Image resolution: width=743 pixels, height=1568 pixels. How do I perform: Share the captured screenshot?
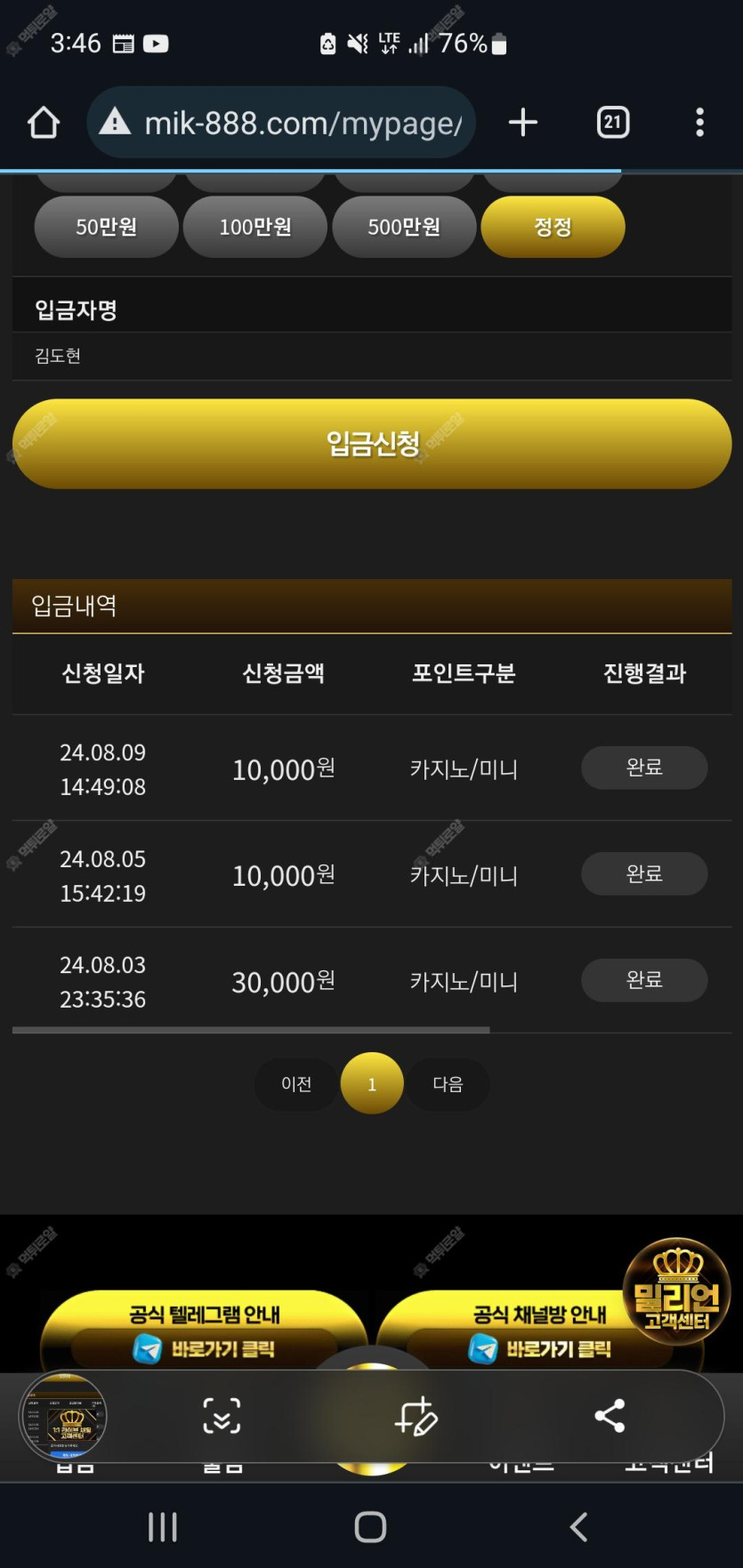click(610, 1416)
